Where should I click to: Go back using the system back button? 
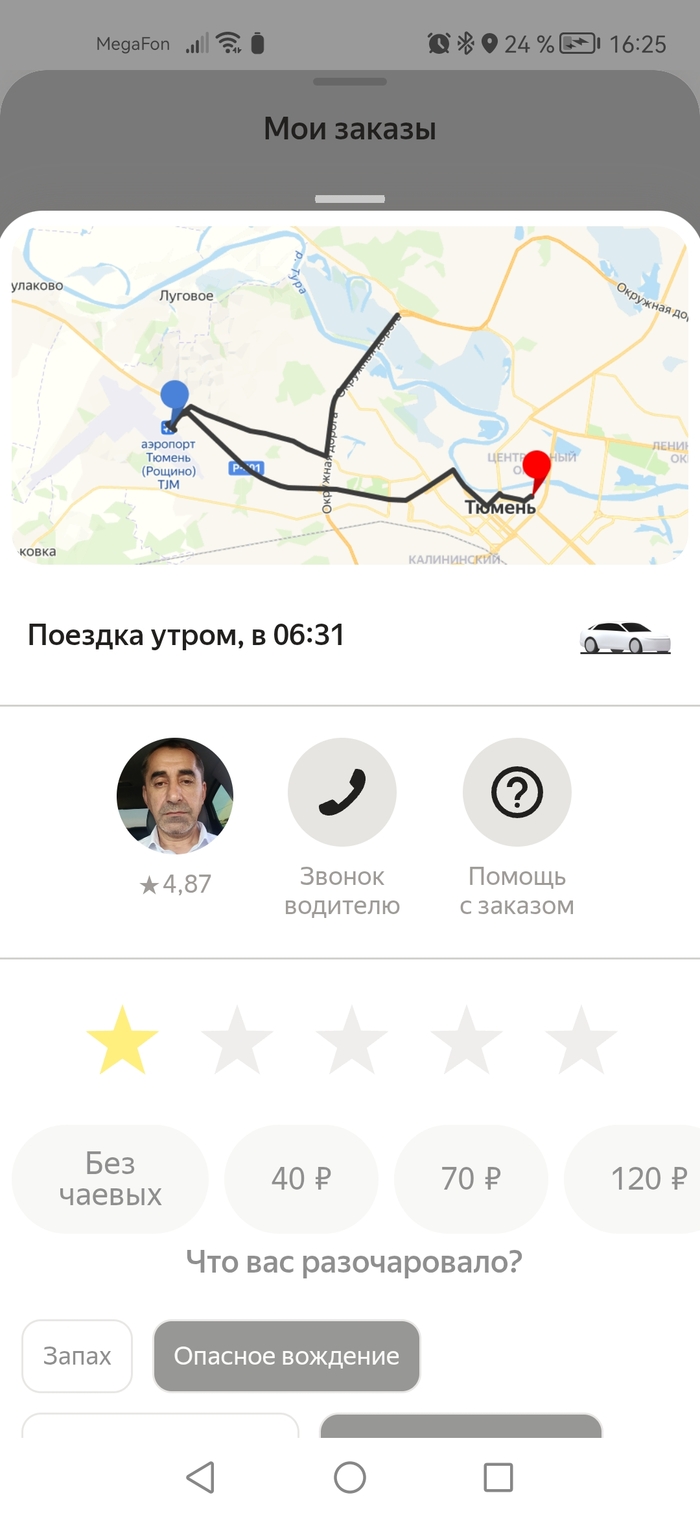201,1477
